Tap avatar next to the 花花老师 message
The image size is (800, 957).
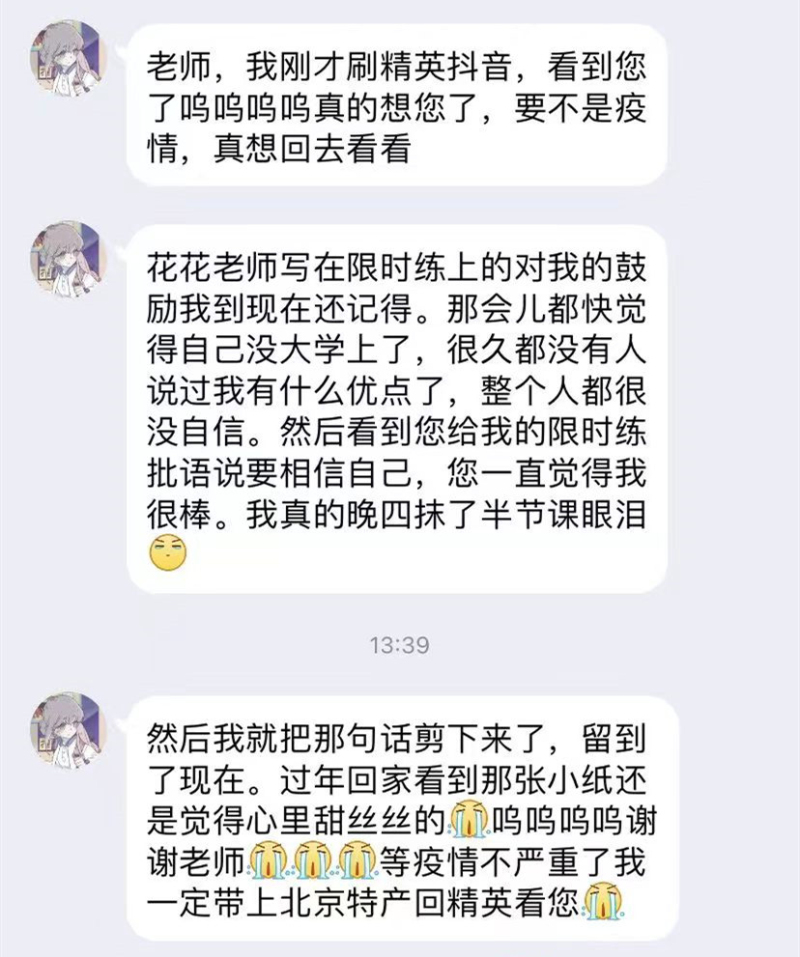[x=67, y=258]
